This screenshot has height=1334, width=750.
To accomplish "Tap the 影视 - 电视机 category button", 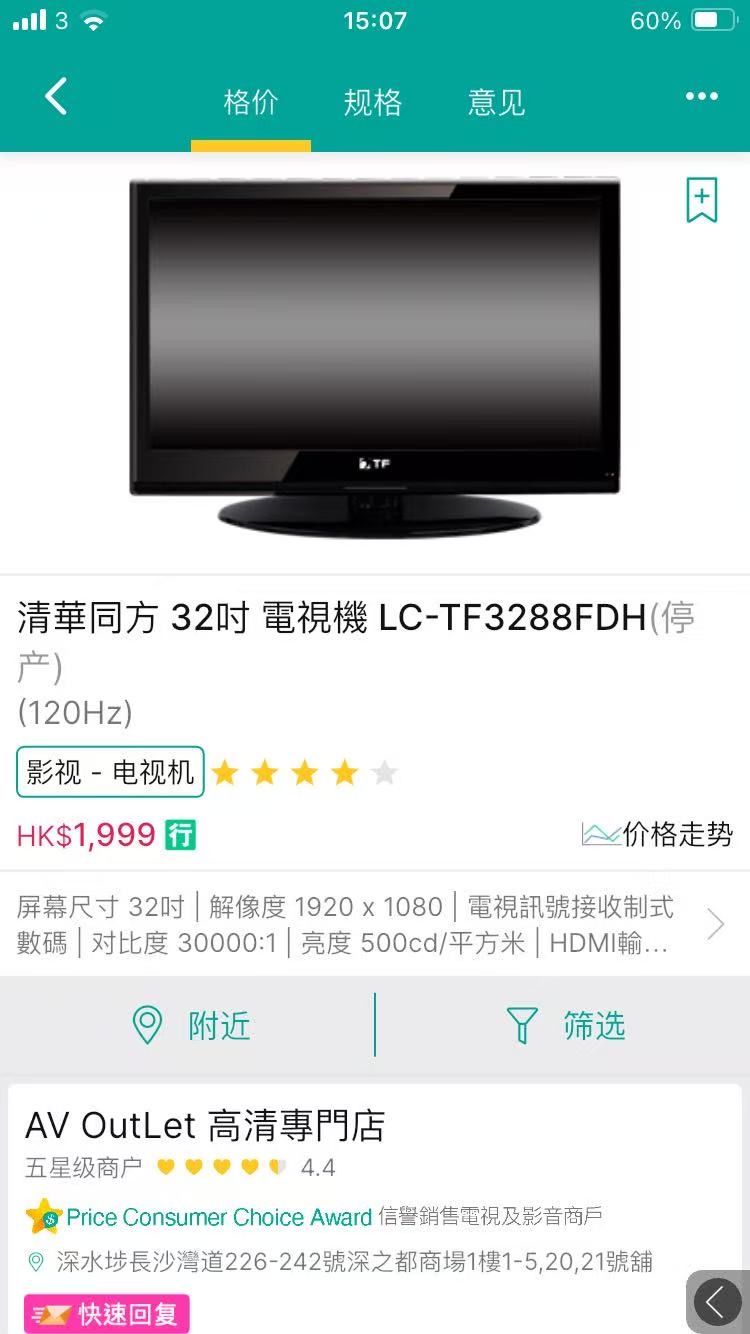I will point(110,771).
